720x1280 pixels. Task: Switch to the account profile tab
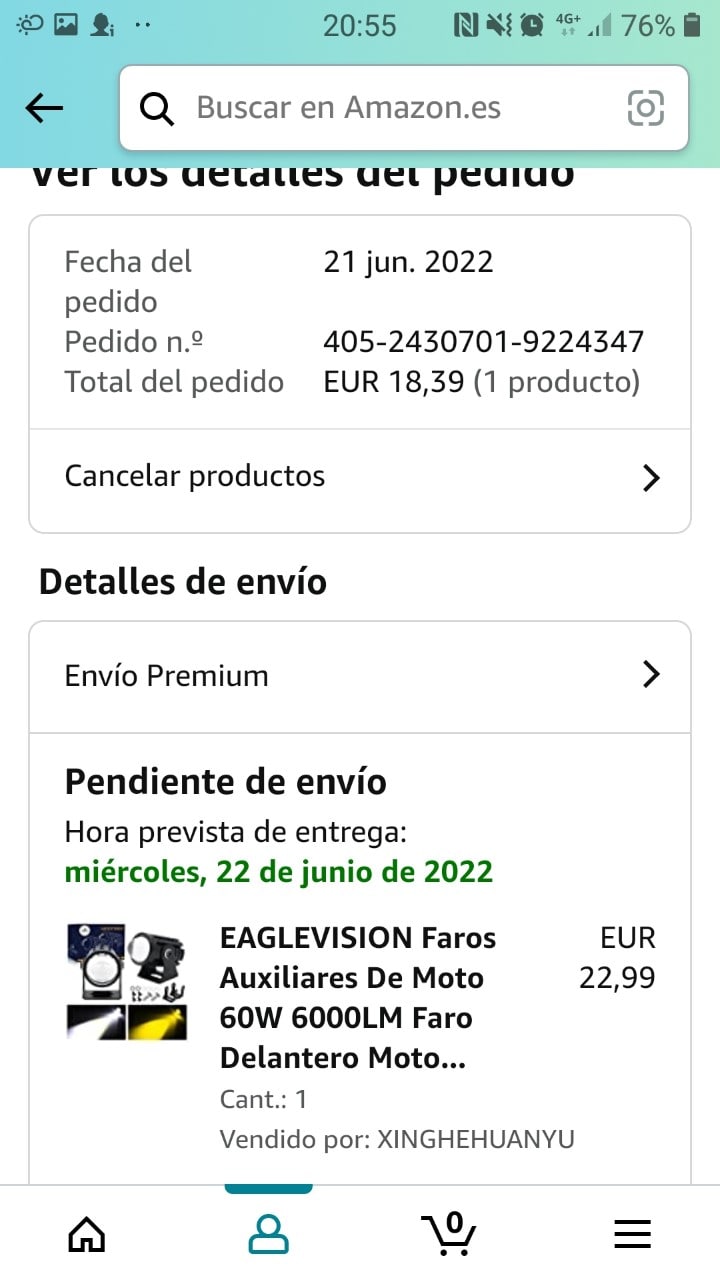coord(268,1234)
